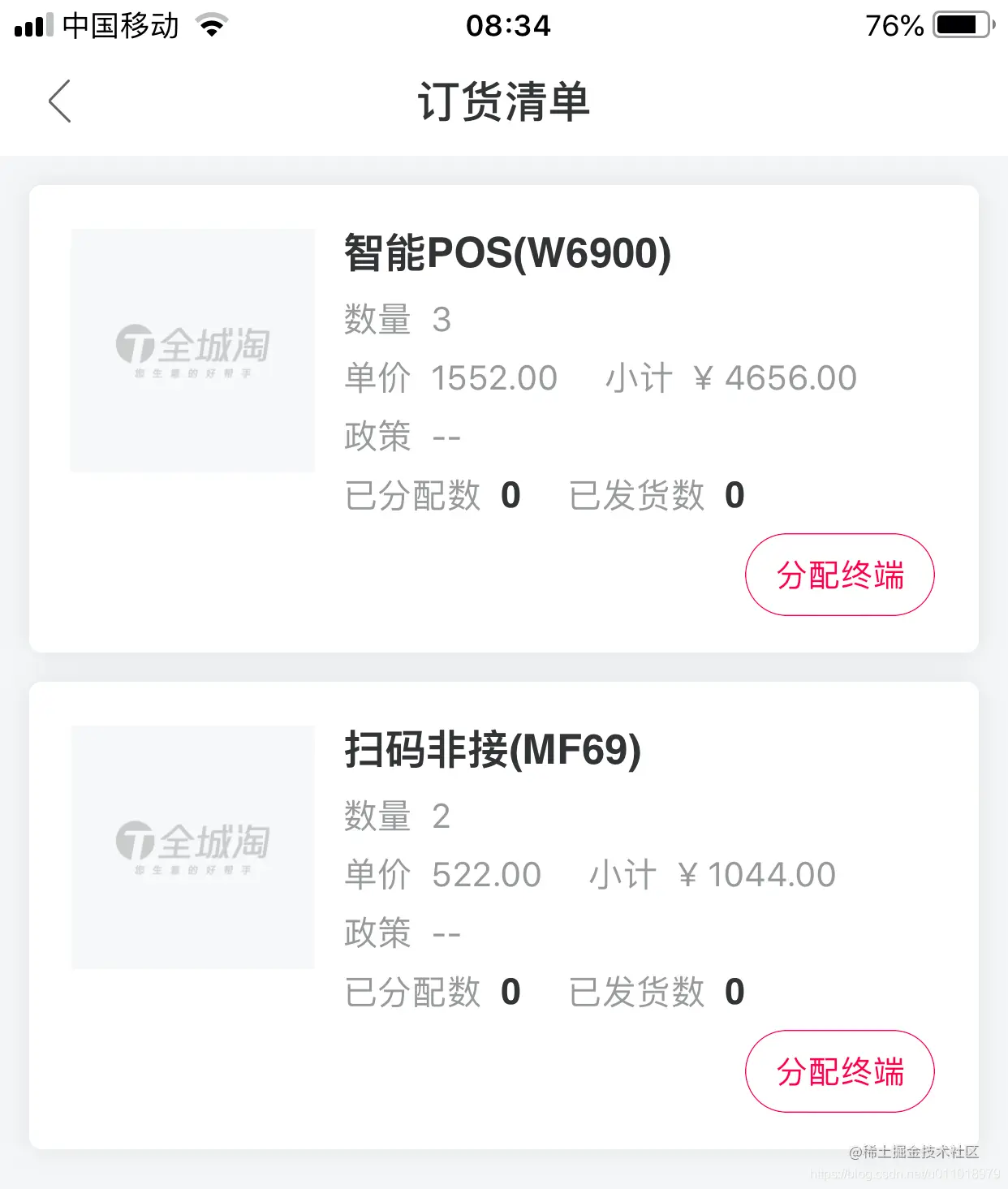Image resolution: width=1008 pixels, height=1189 pixels.
Task: Tap 已发货数 value 0 on 扫码非接 card
Action: click(735, 992)
